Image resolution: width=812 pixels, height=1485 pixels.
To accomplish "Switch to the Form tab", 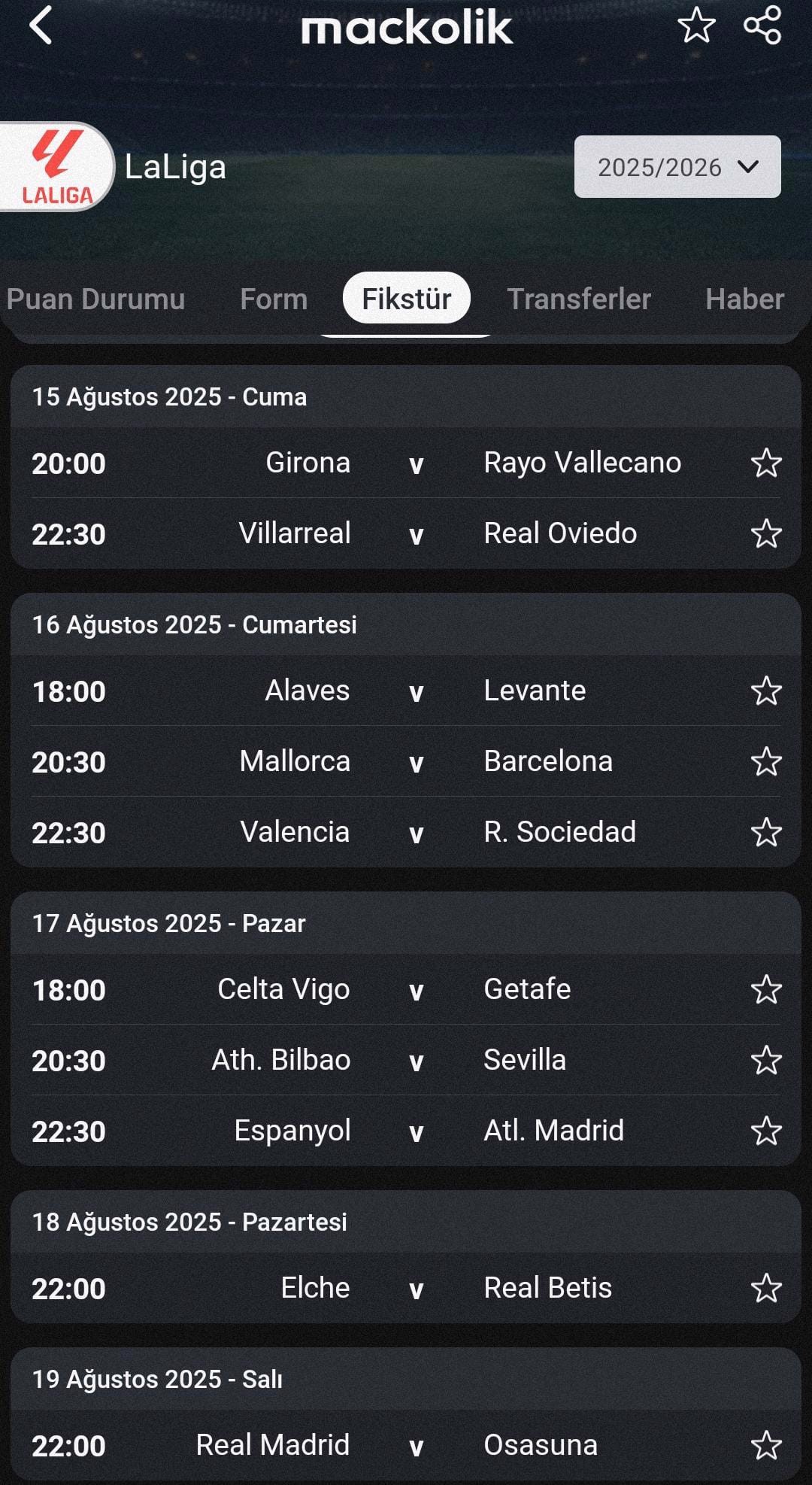I will [274, 299].
